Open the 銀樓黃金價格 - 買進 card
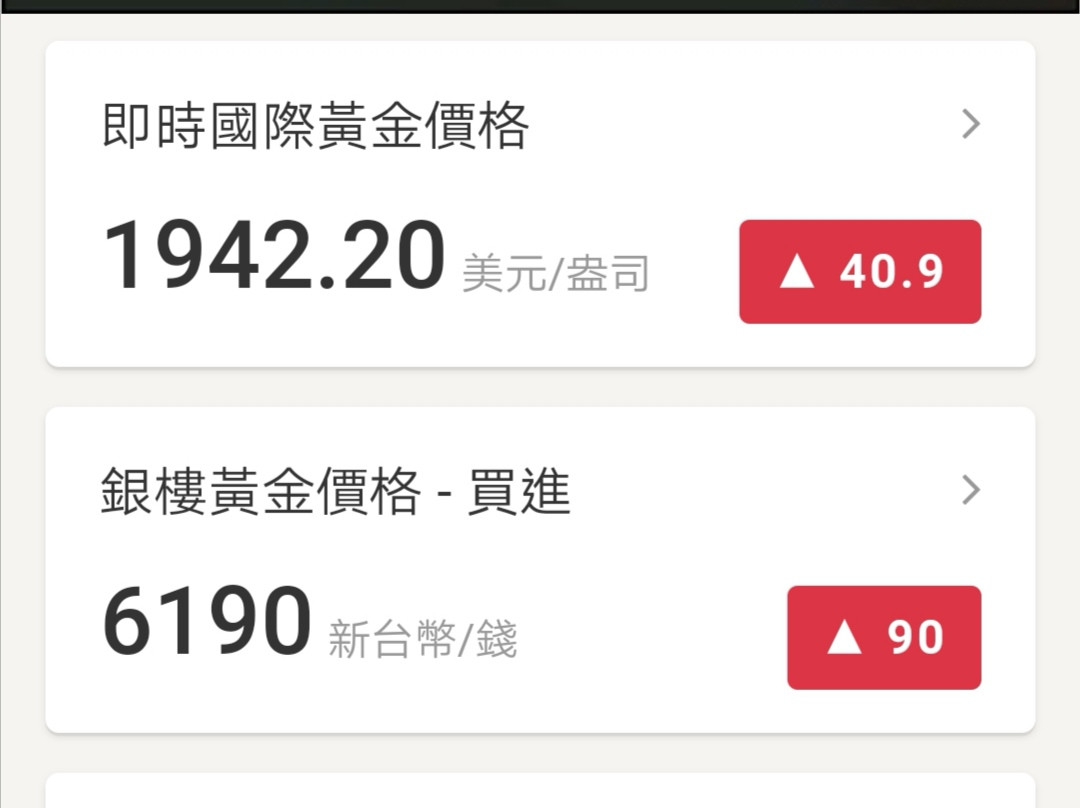 540,570
